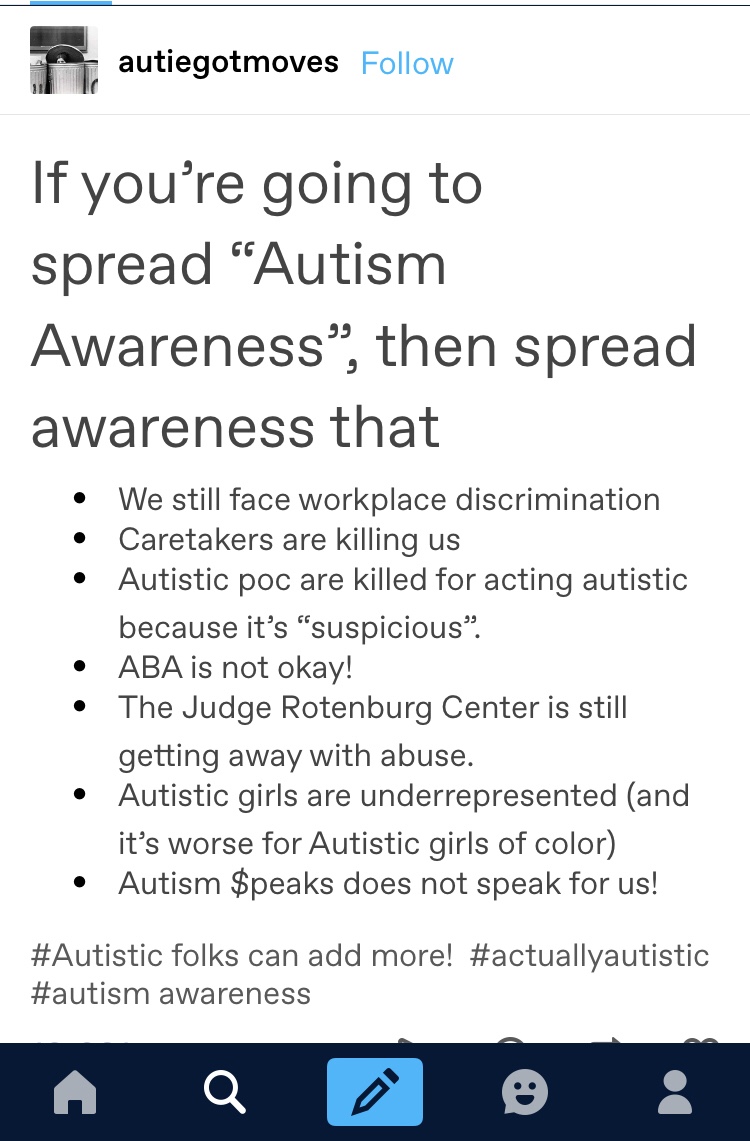
Task: Open the autiegotmoves username link
Action: [228, 62]
